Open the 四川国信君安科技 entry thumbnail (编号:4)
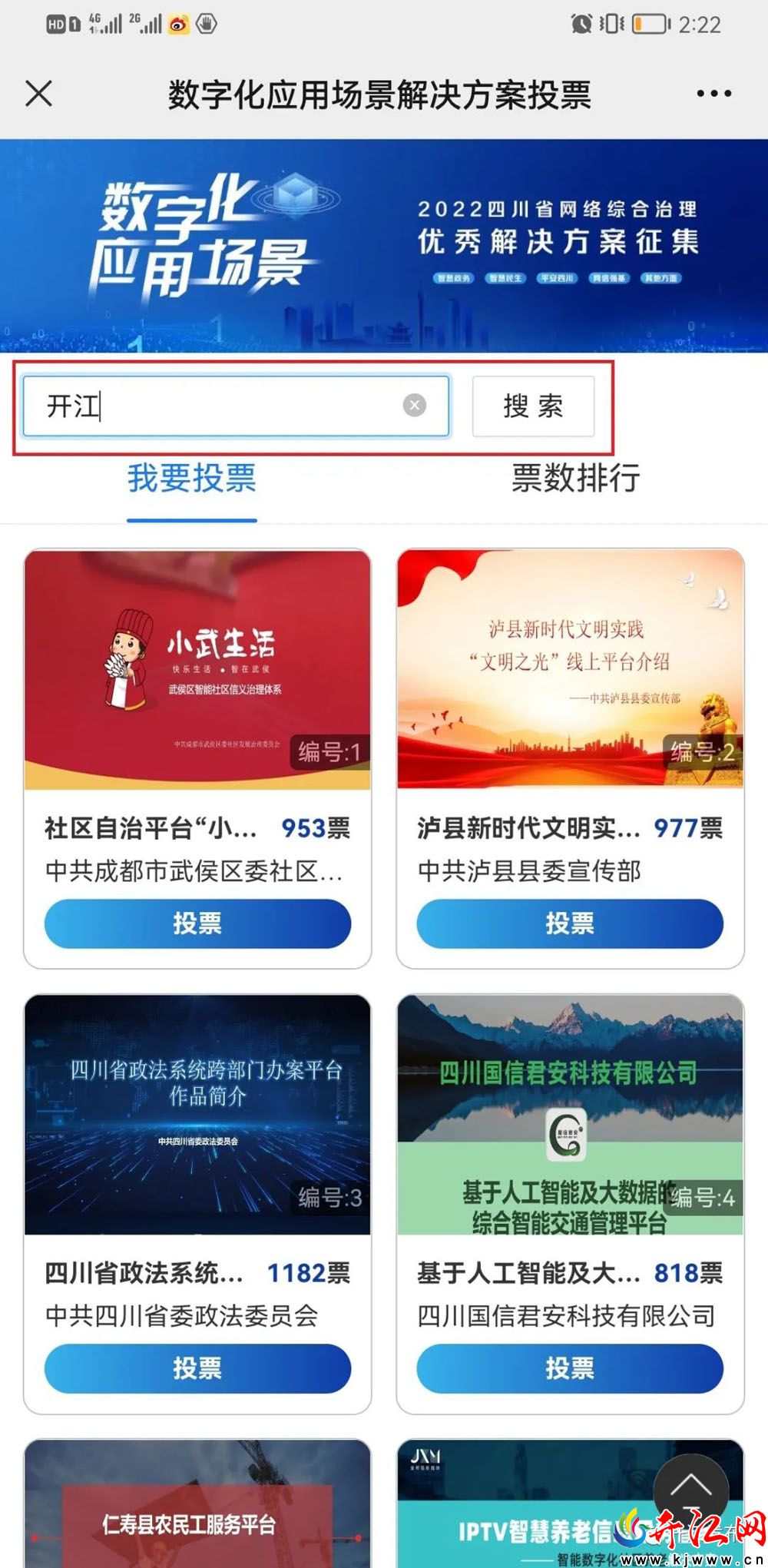Screen dimensions: 768x1568 [570, 1114]
